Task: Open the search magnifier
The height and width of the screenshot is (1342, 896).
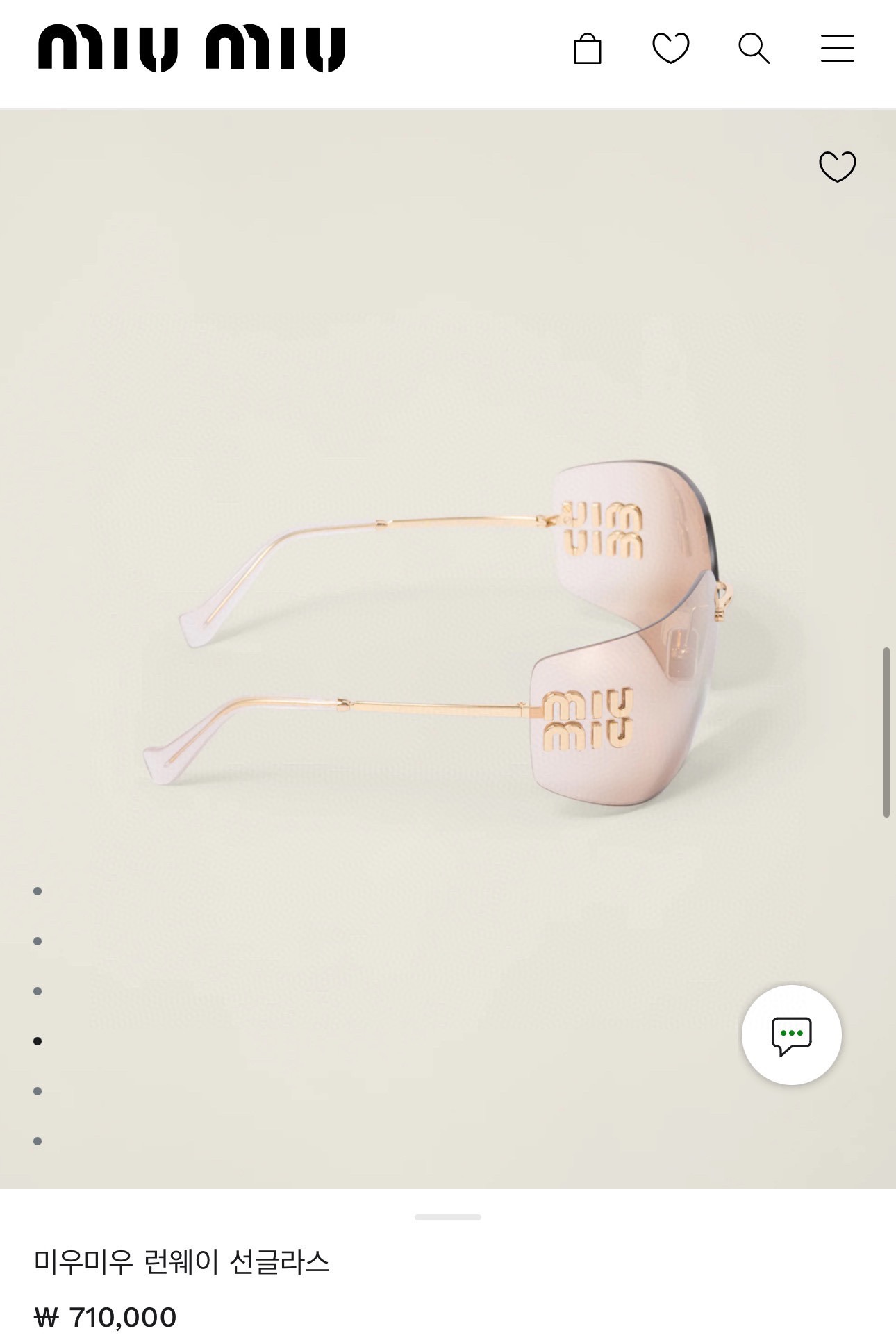Action: 754,49
